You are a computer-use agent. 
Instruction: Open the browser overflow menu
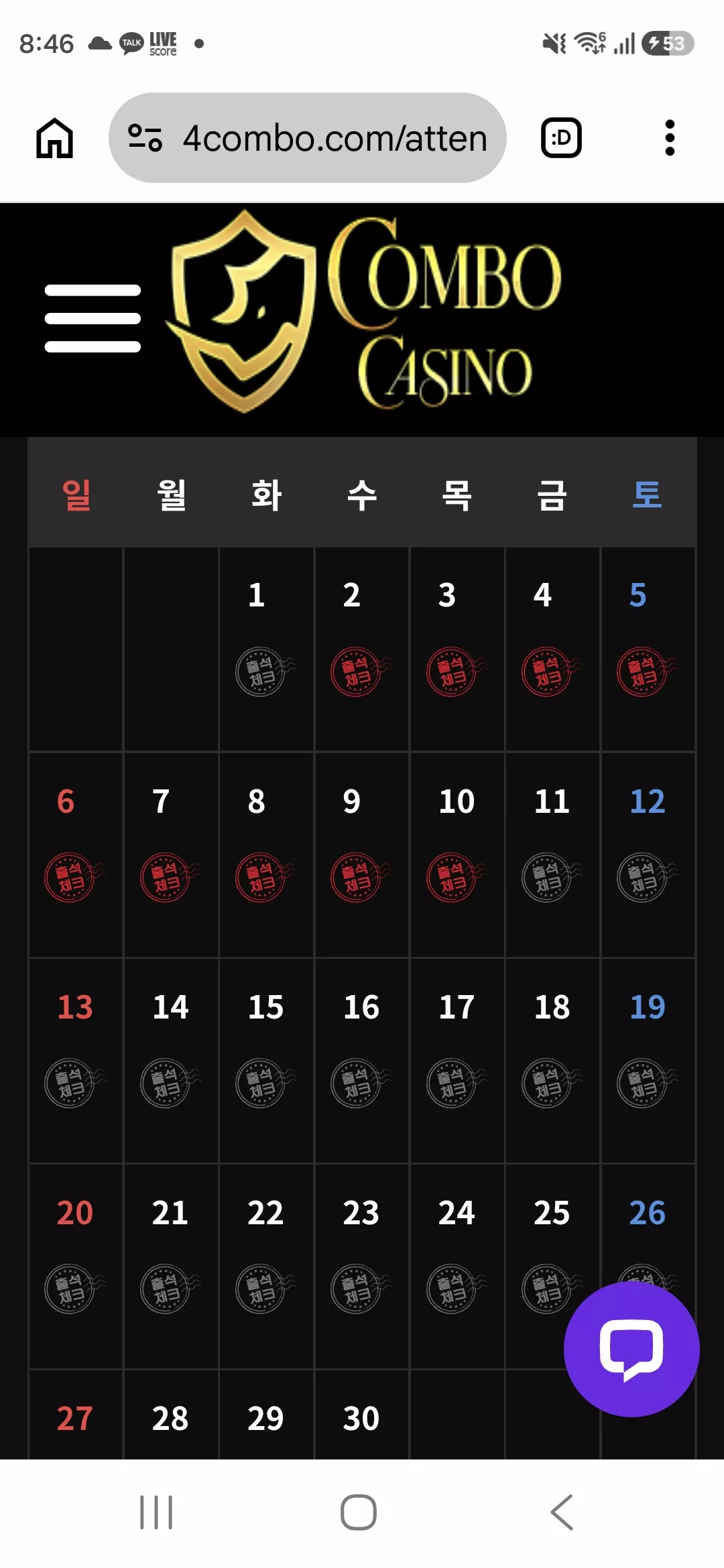[669, 138]
